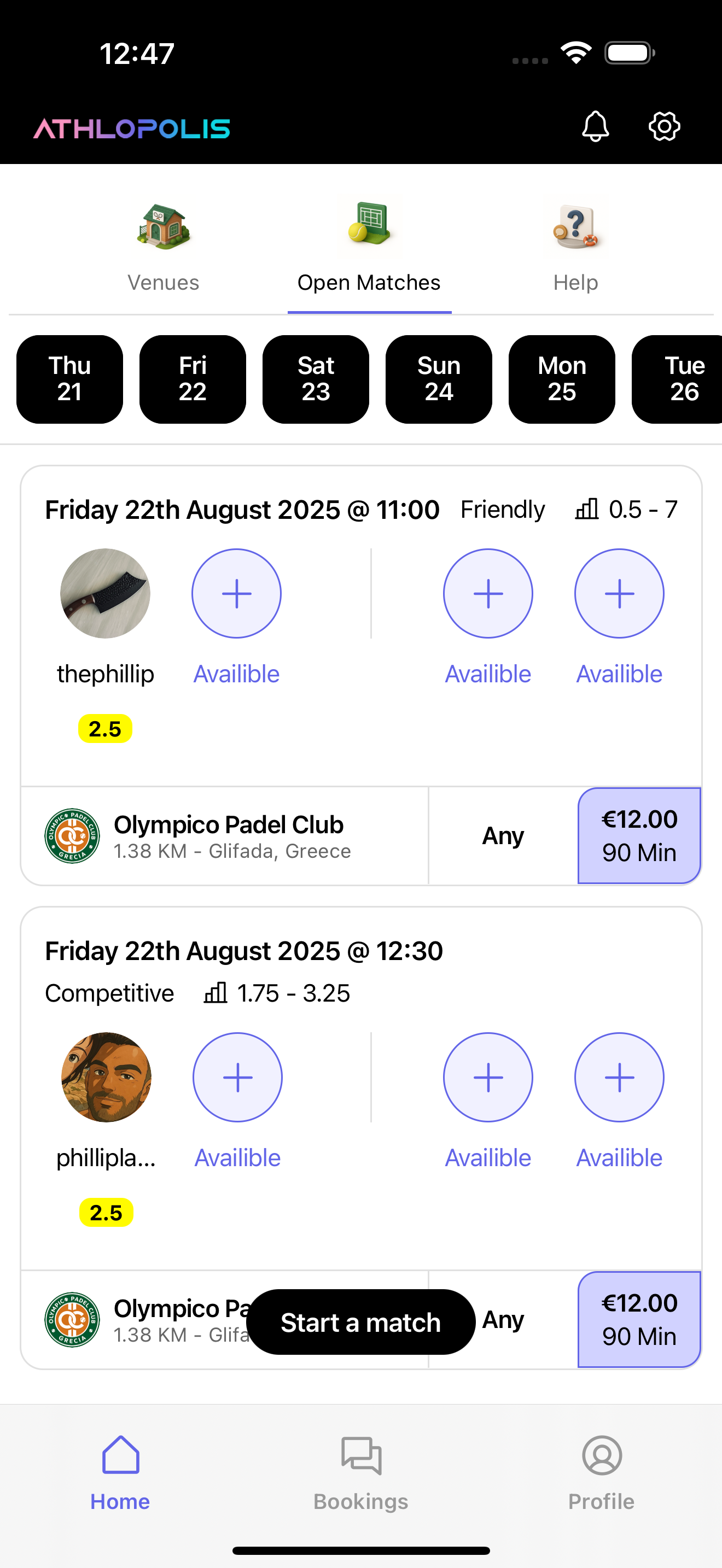Open the settings gear
This screenshot has width=722, height=1568.
coord(663,127)
